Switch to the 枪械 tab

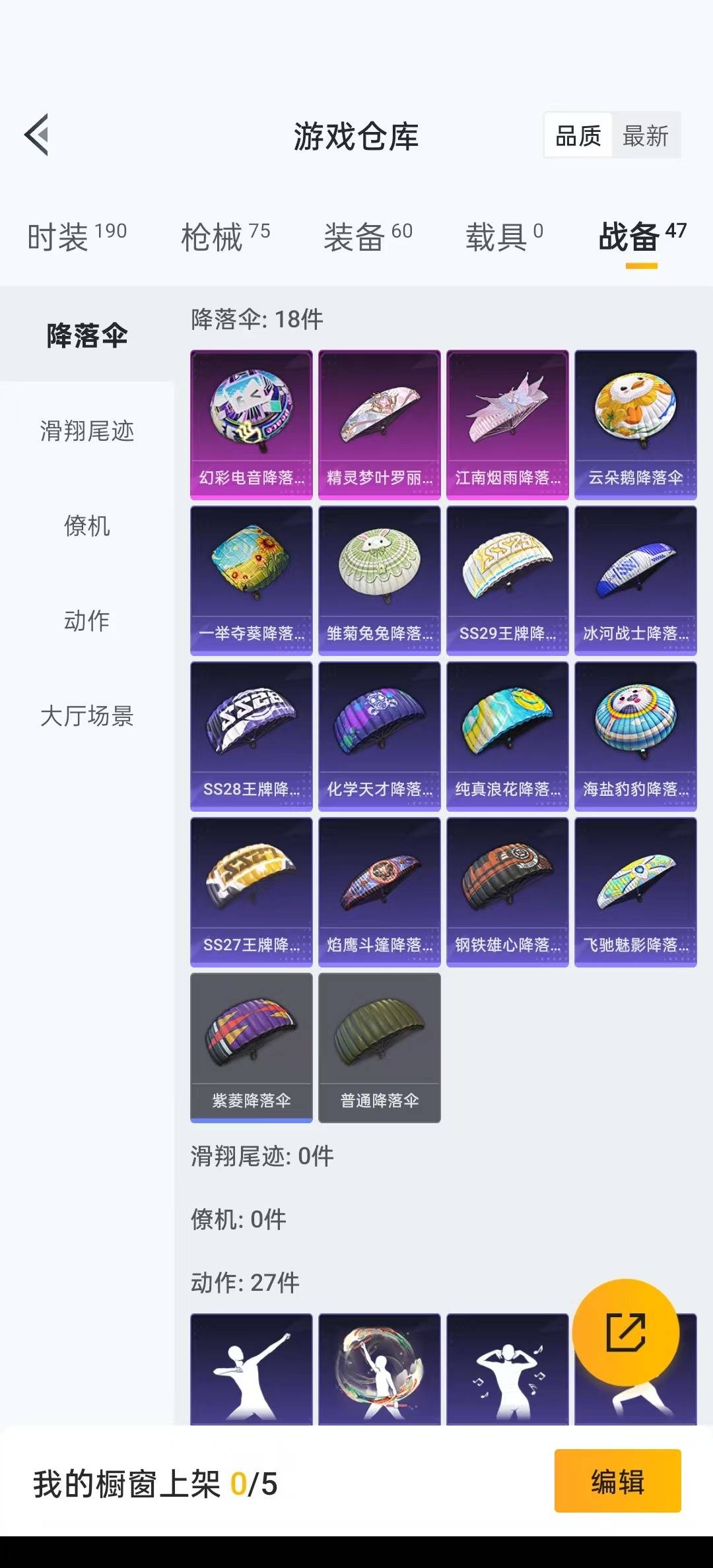pos(225,236)
